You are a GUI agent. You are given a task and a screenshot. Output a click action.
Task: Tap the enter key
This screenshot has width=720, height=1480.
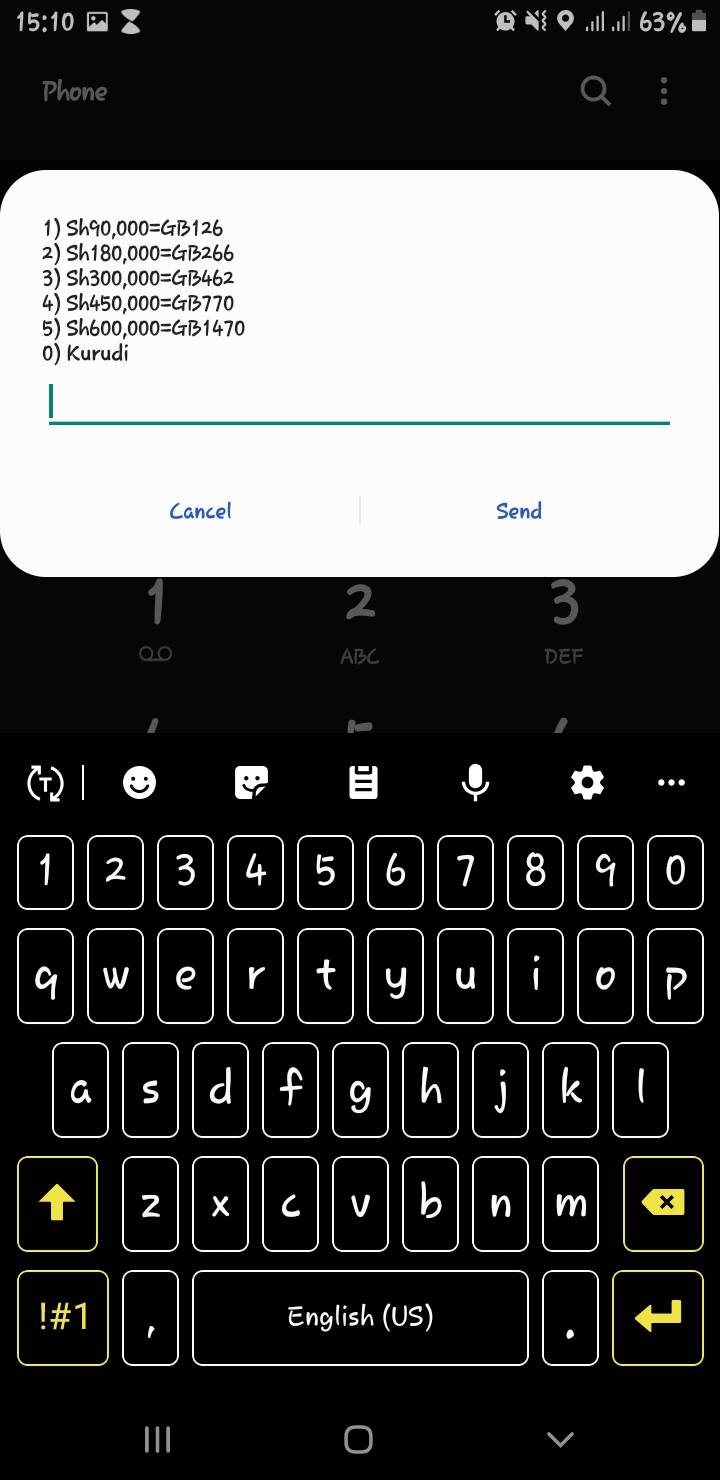pyautogui.click(x=658, y=1318)
